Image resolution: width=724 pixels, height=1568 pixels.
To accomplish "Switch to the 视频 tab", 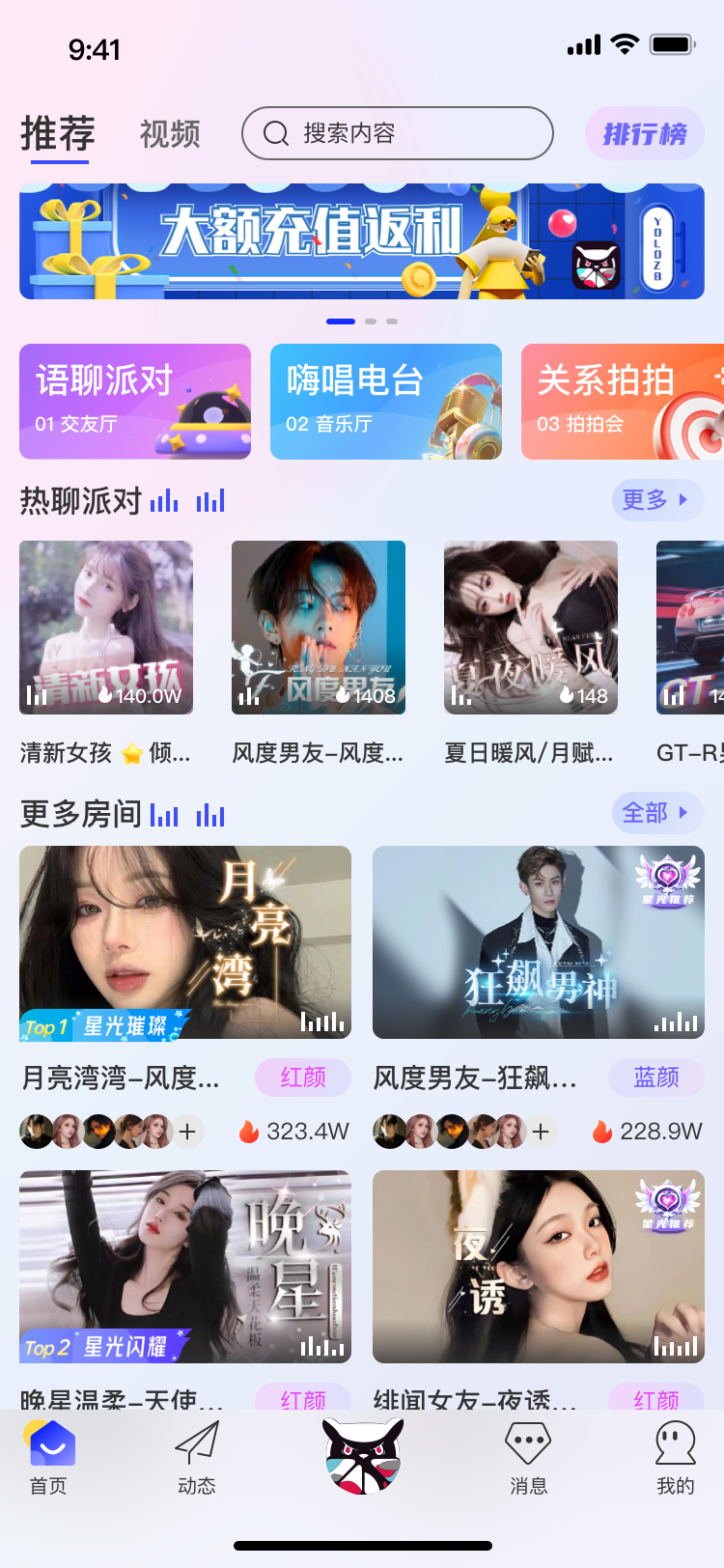I will [x=170, y=134].
